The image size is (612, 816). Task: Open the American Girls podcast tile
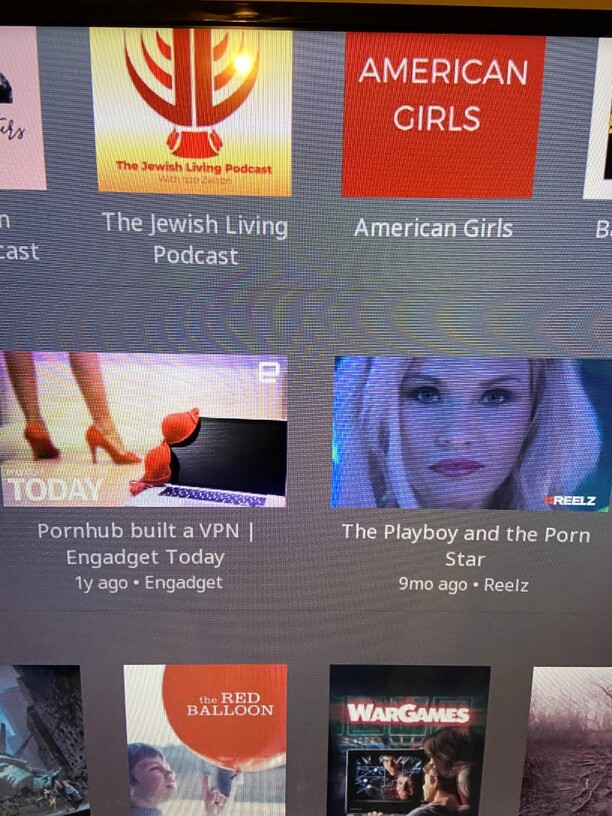pos(444,115)
